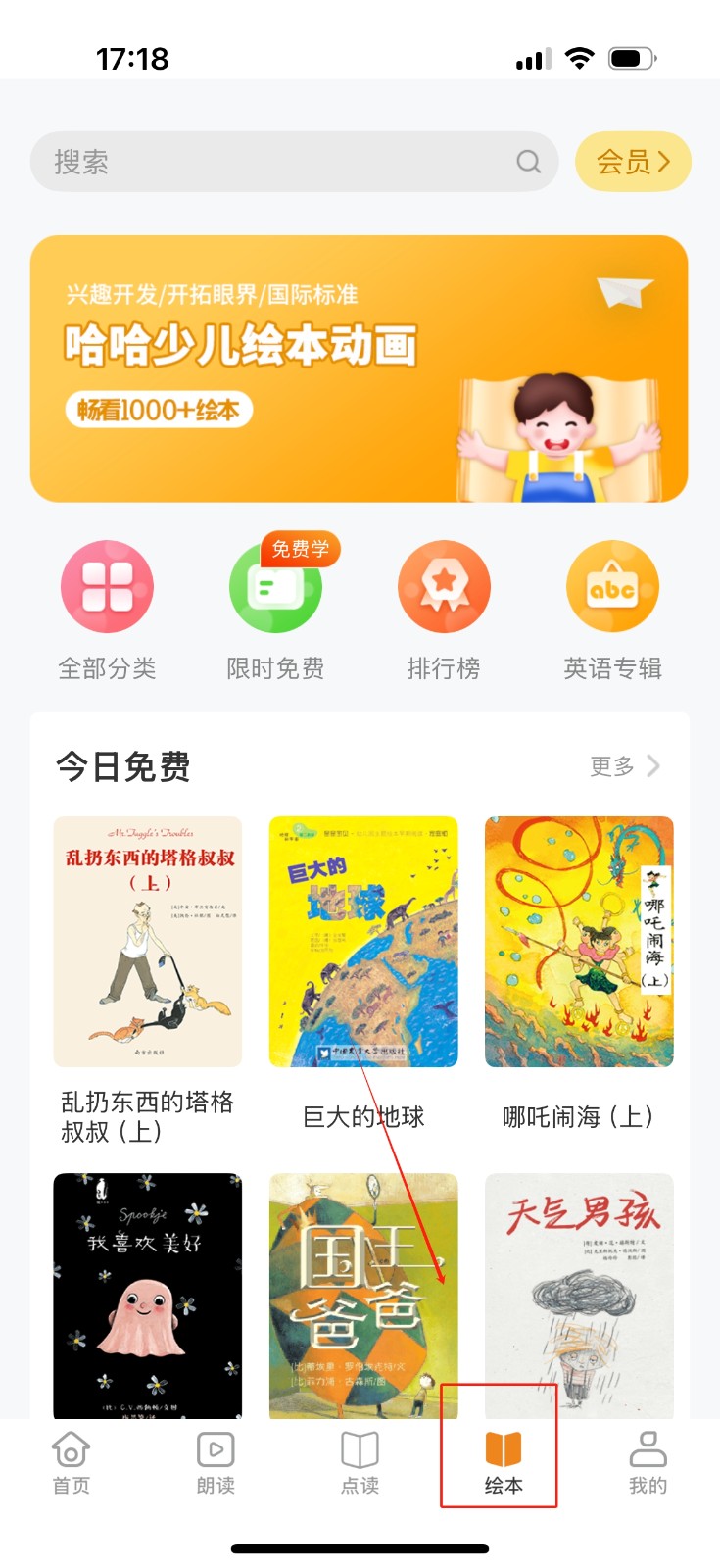Tap the 会员 membership button
The height and width of the screenshot is (1568, 720).
point(633,162)
